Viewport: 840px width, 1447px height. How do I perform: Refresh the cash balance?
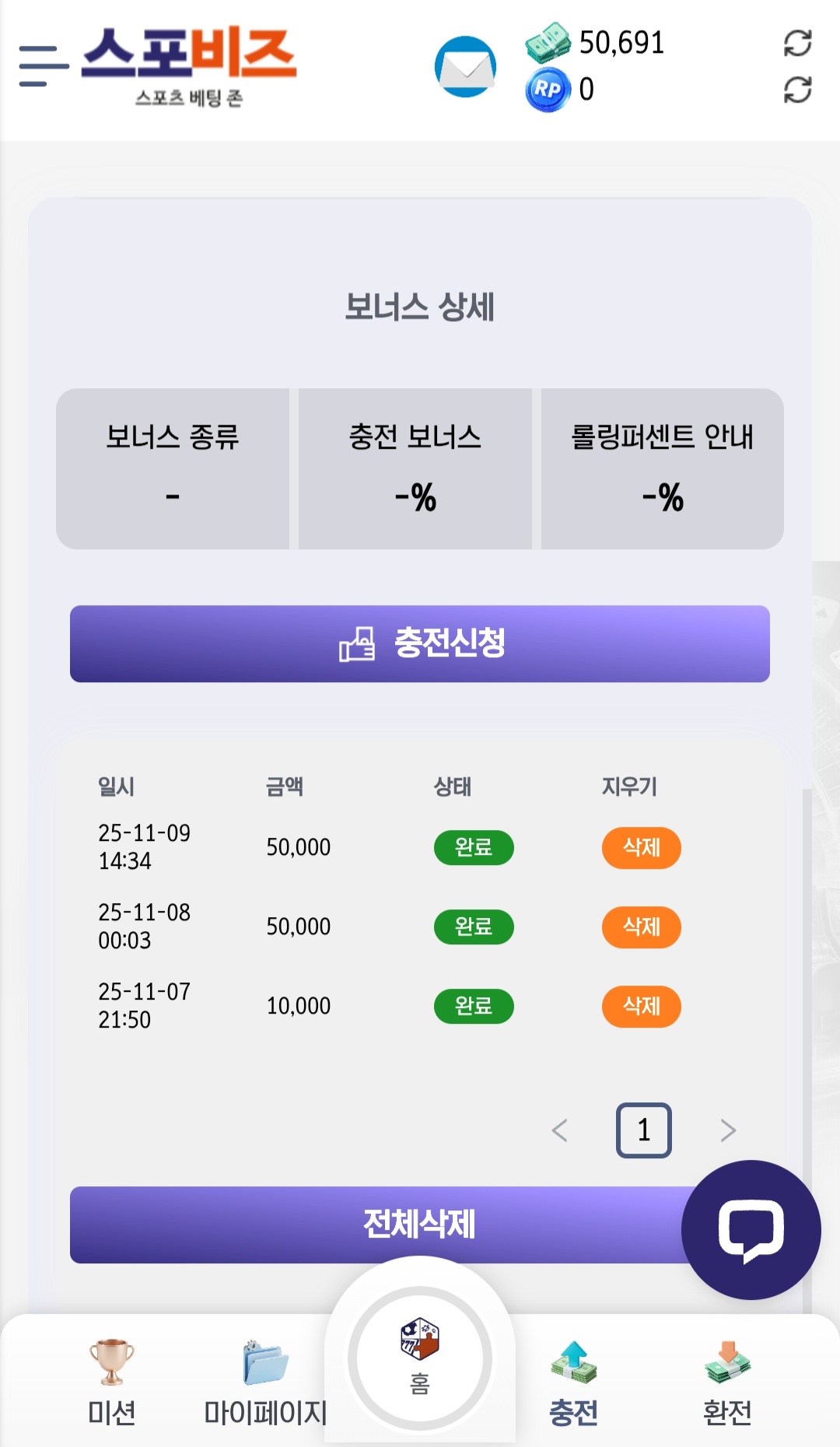(797, 43)
